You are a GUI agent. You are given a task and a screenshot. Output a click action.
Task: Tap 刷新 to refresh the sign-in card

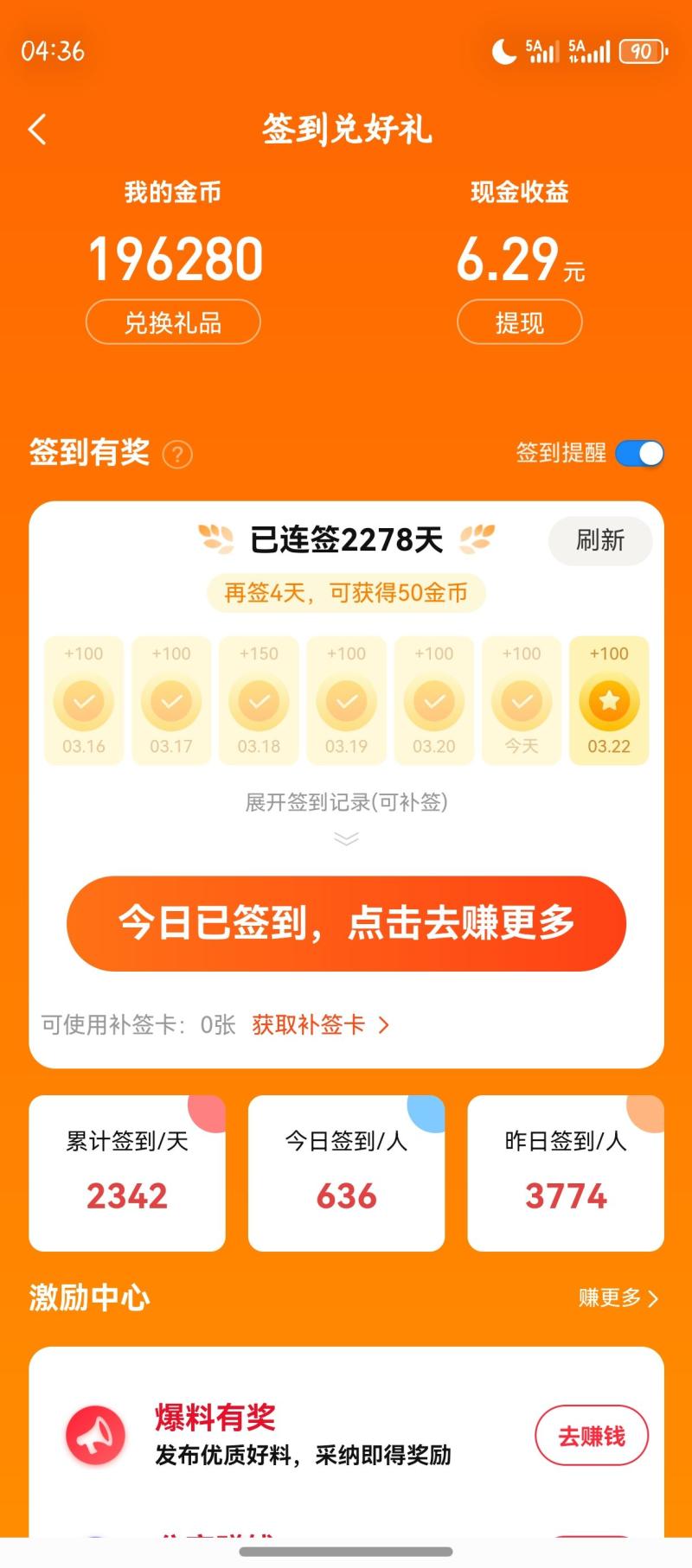[x=600, y=541]
